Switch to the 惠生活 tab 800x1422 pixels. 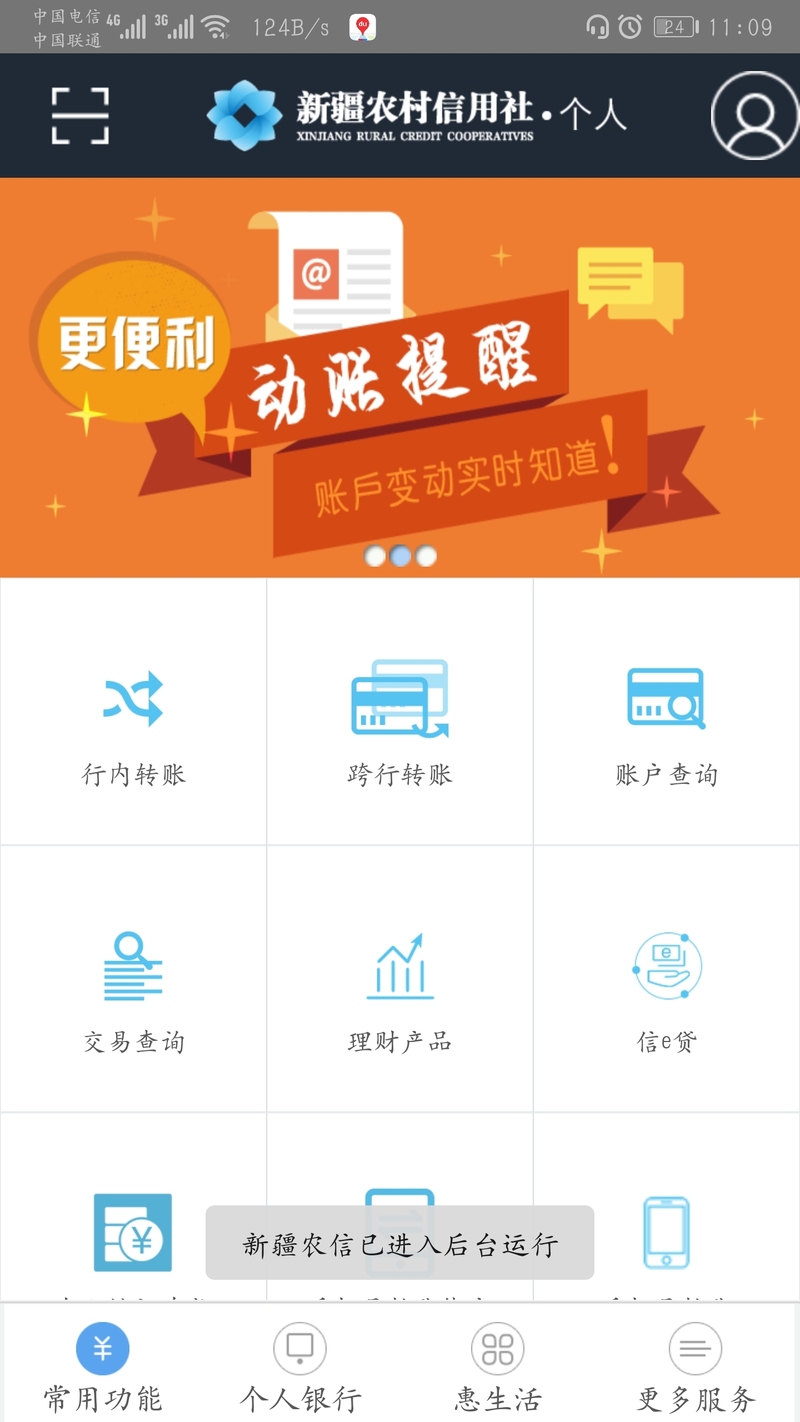[x=497, y=1365]
